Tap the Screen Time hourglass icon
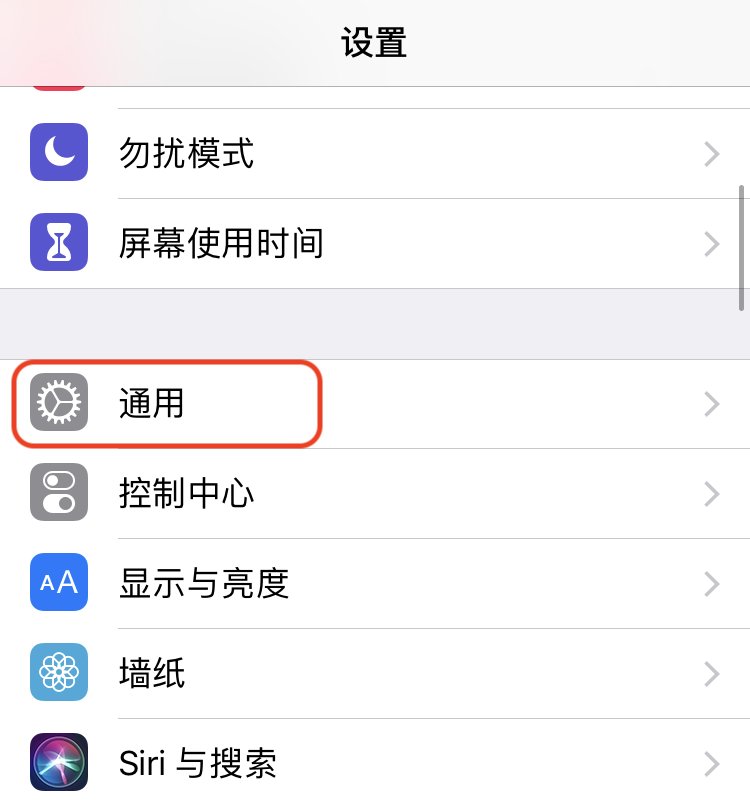Image resolution: width=750 pixels, height=801 pixels. (x=58, y=243)
